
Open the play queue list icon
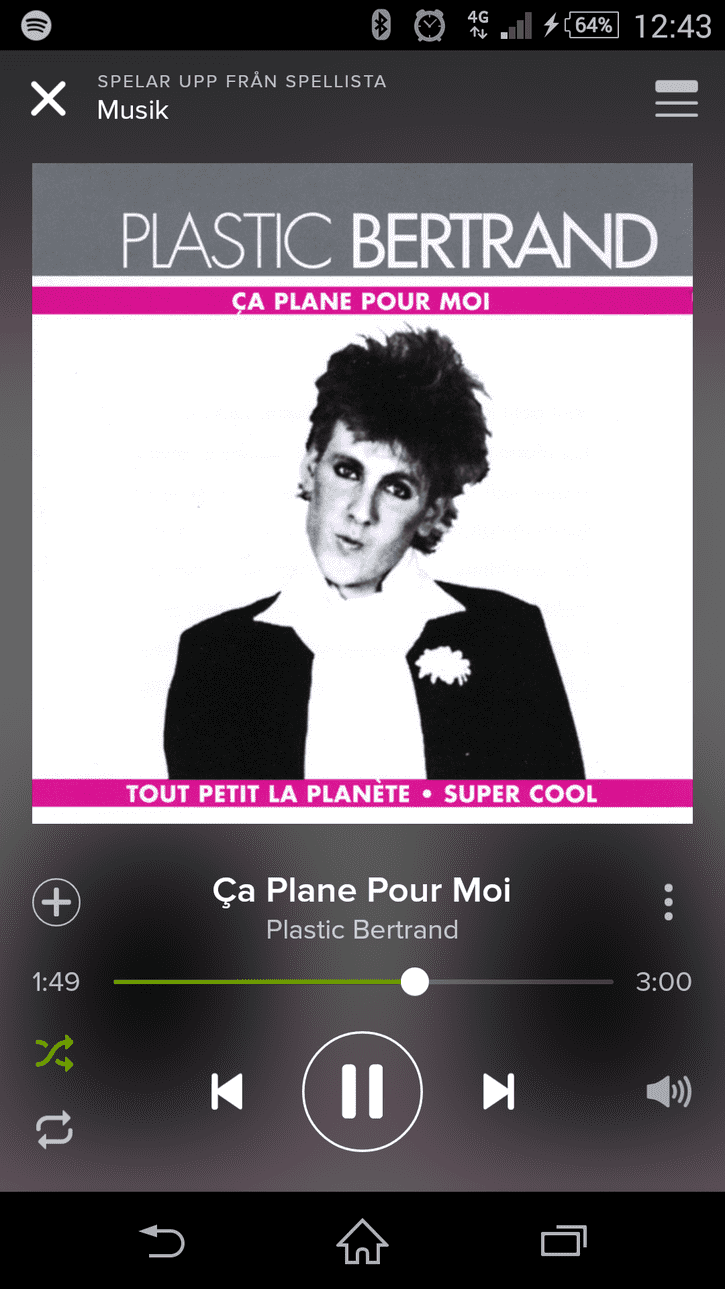676,99
